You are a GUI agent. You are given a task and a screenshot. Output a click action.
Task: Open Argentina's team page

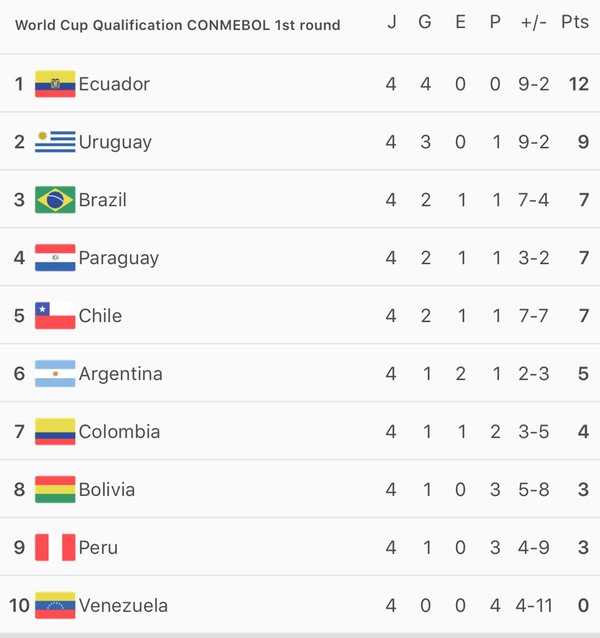[120, 374]
